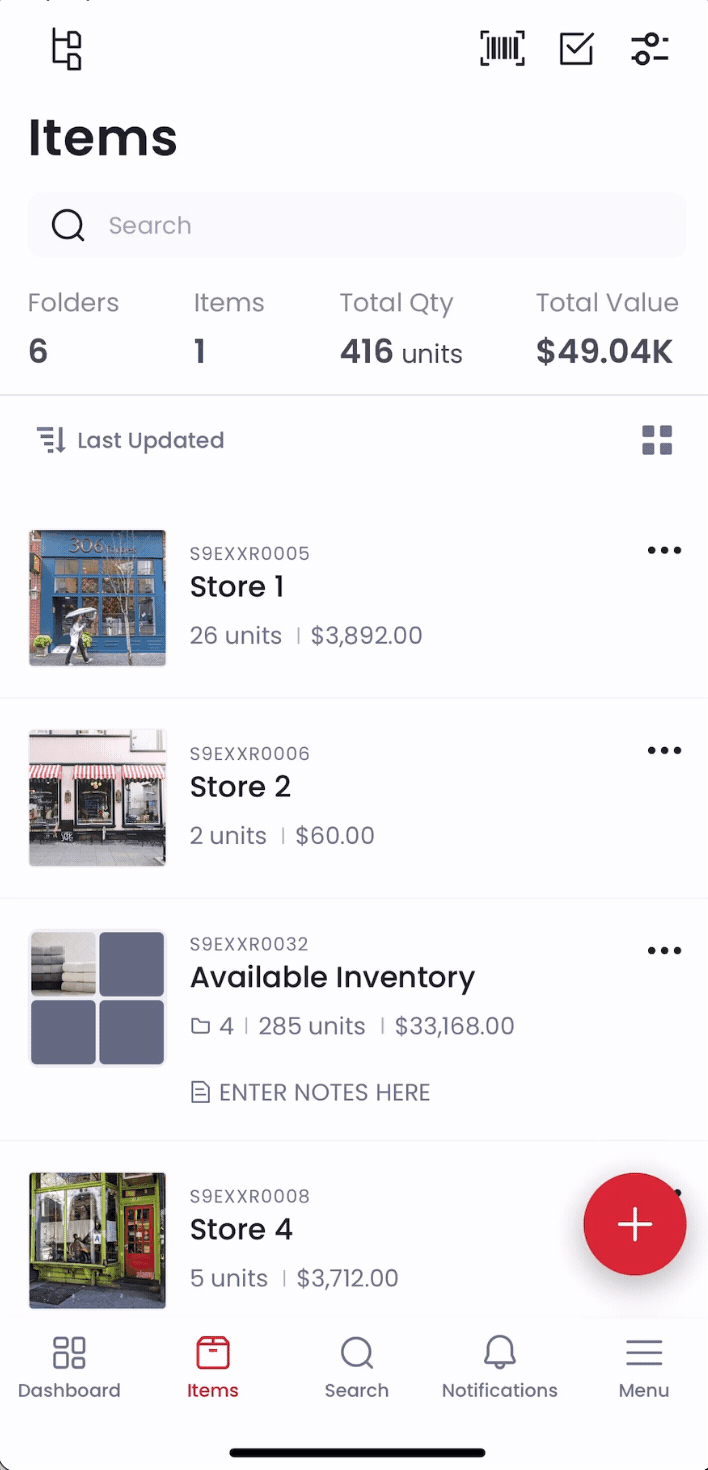Open the Store 2 folder
Image resolution: width=708 pixels, height=1470 pixels.
[240, 787]
